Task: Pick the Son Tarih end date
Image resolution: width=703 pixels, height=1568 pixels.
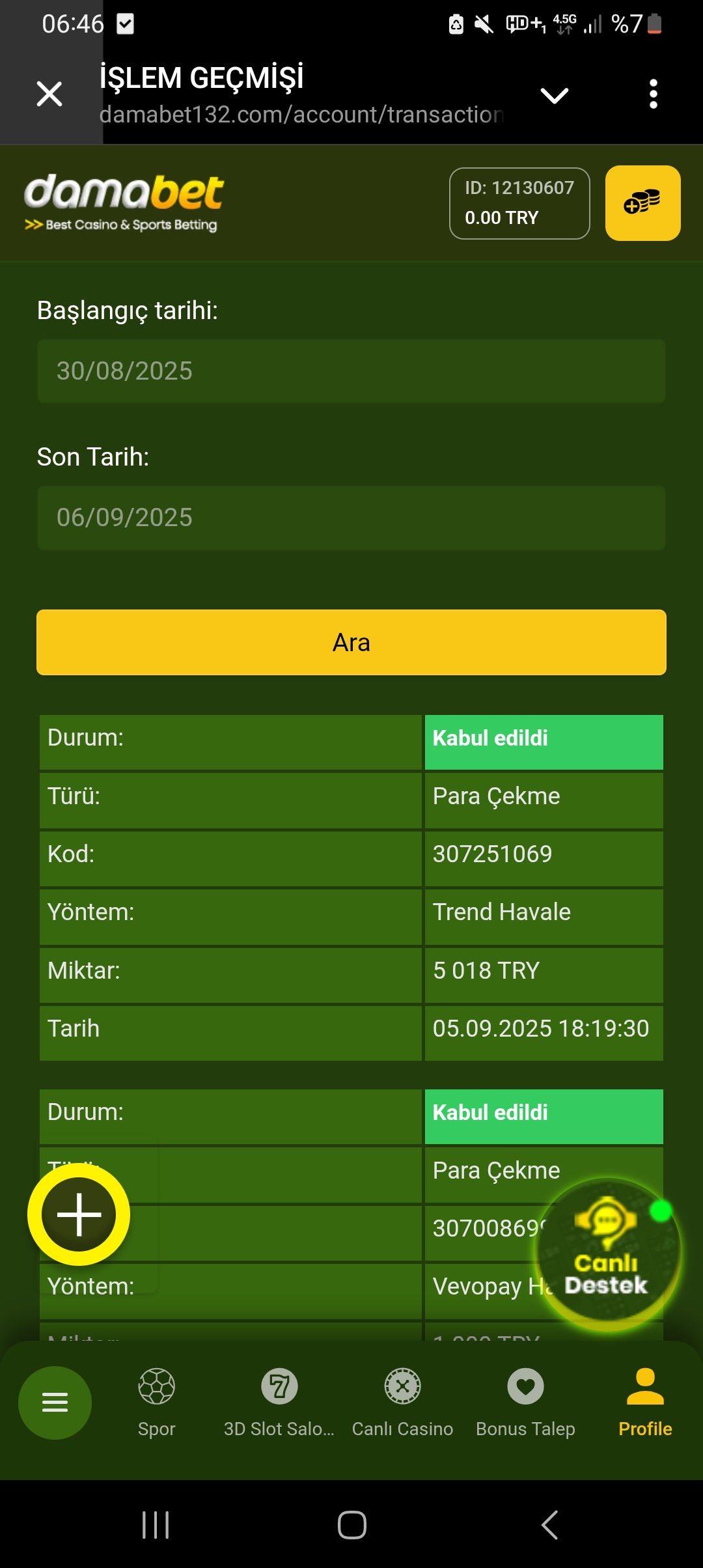Action: tap(351, 518)
